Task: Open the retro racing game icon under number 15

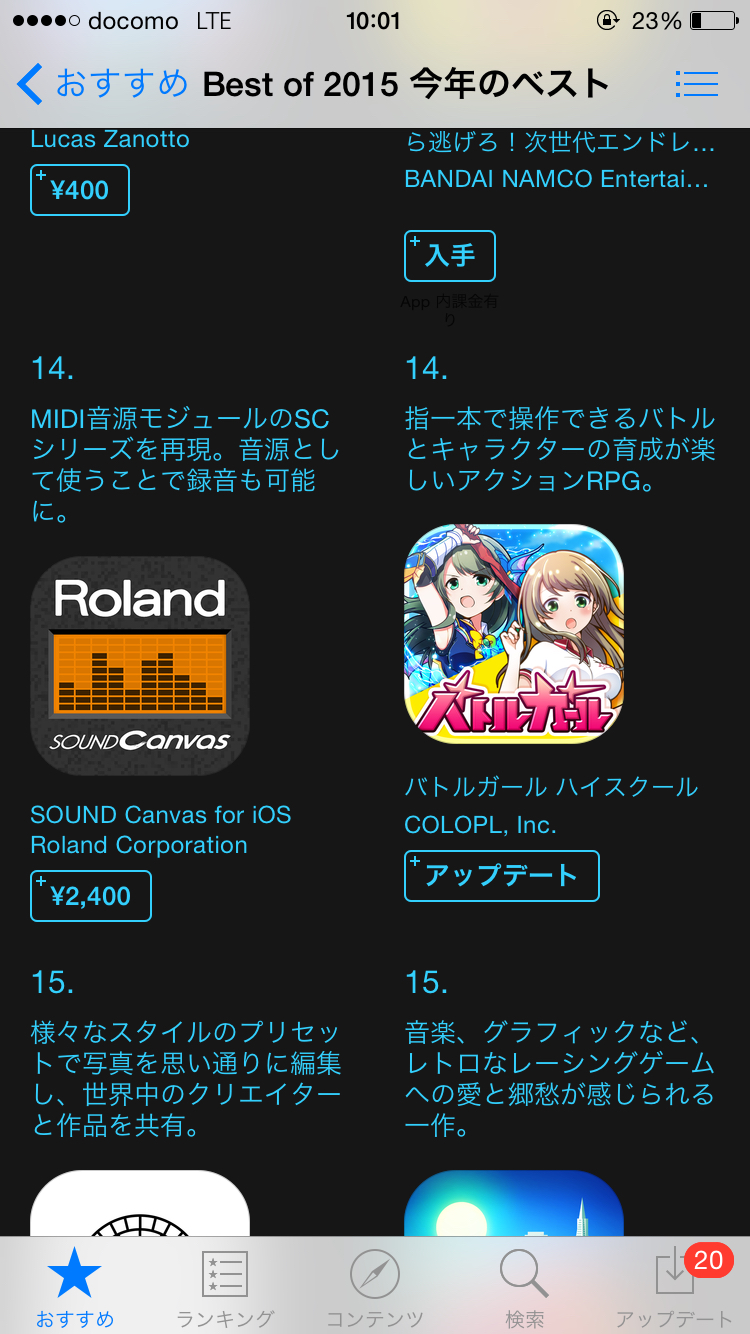Action: point(514,1204)
